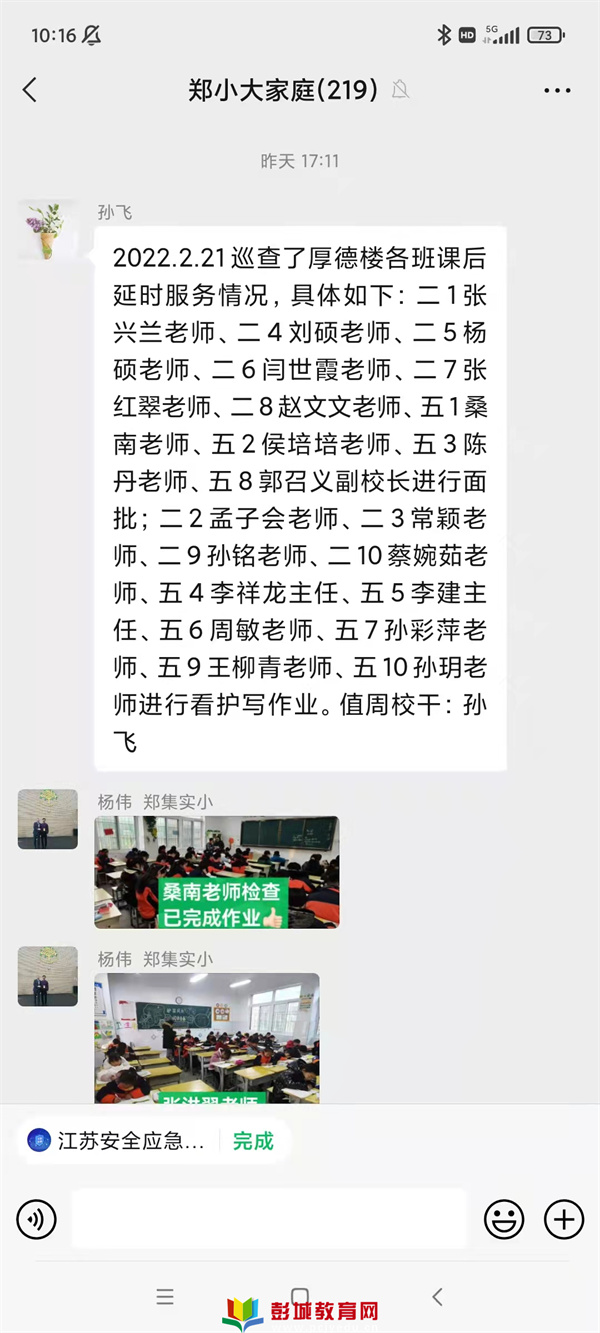This screenshot has width=600, height=1333.
Task: Tap the system back navigation button
Action: (x=437, y=1297)
